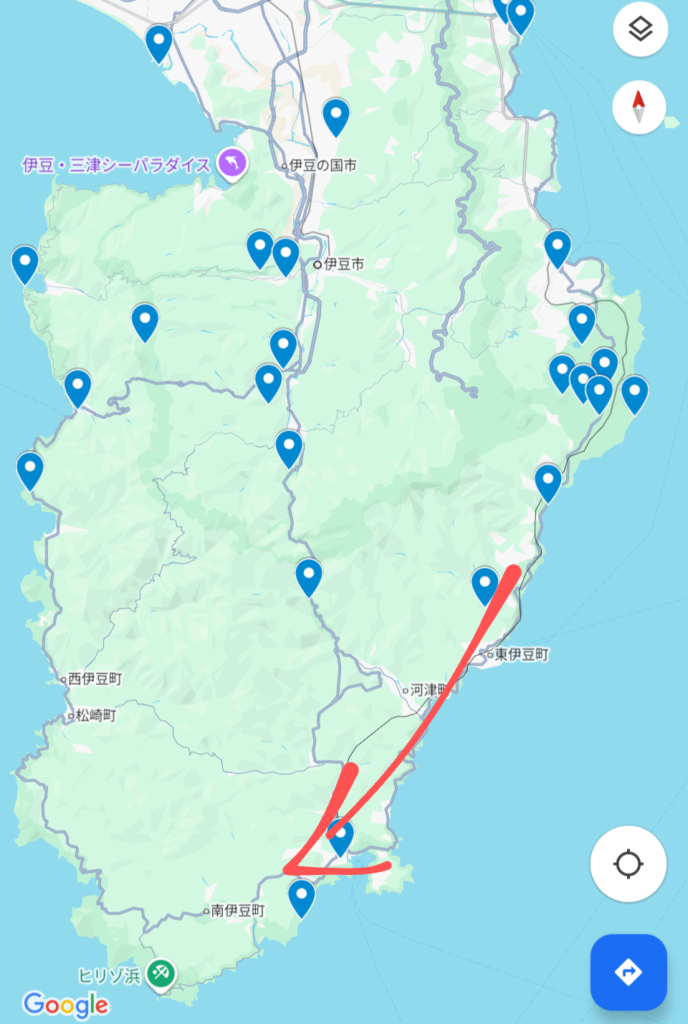Open the ヒリゾ浜 place marker
The image size is (688, 1024).
tap(160, 972)
